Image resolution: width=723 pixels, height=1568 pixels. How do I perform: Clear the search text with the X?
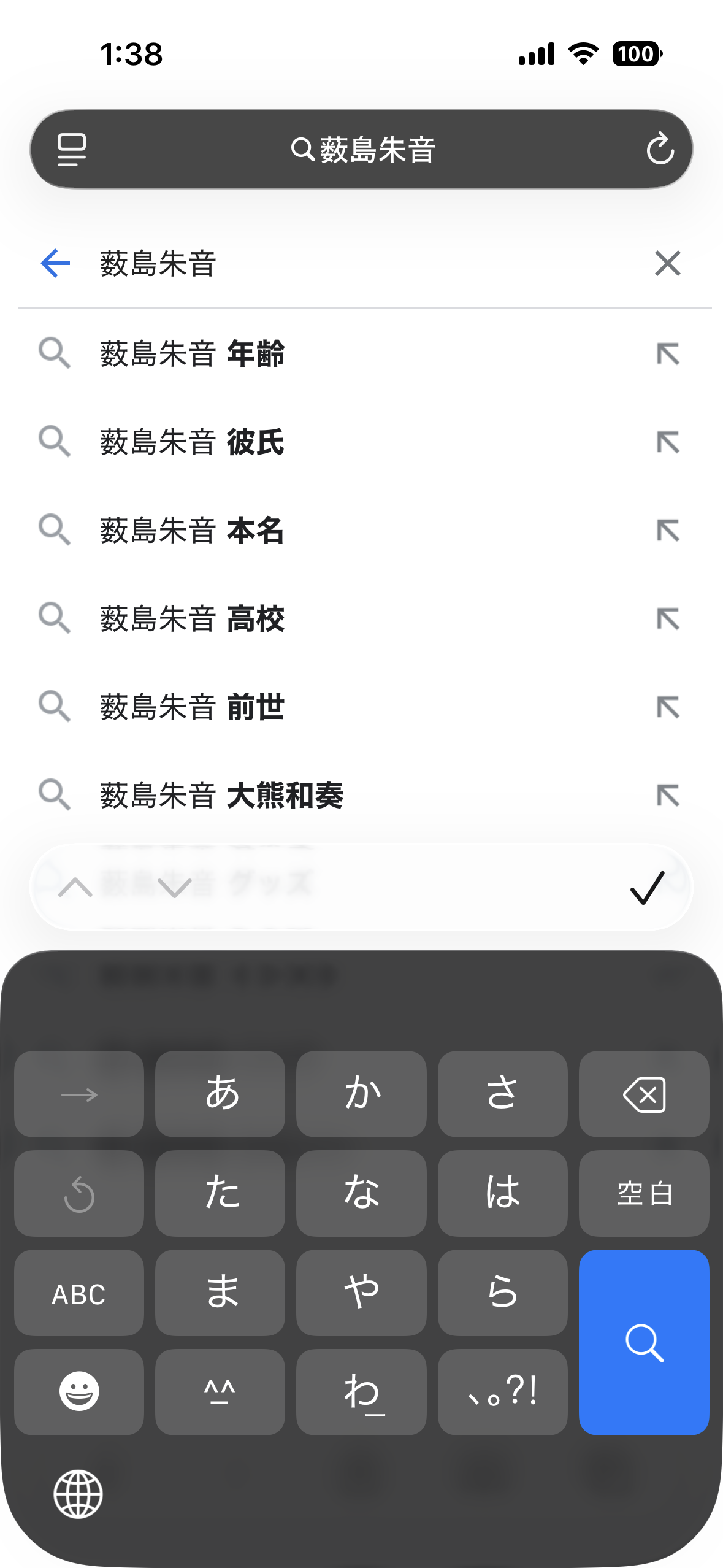coord(667,264)
